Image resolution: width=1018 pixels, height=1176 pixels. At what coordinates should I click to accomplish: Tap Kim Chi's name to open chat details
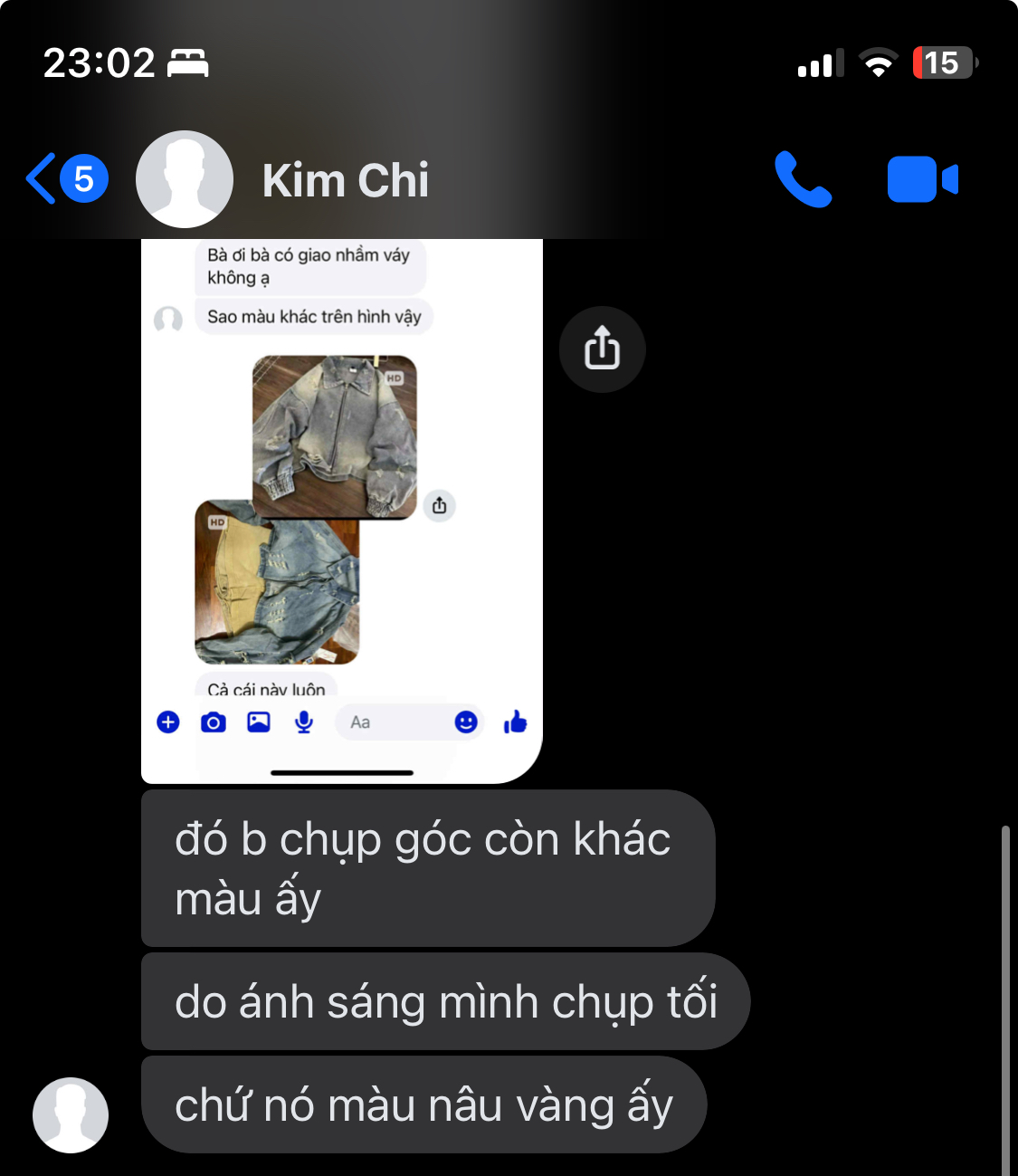(x=345, y=179)
